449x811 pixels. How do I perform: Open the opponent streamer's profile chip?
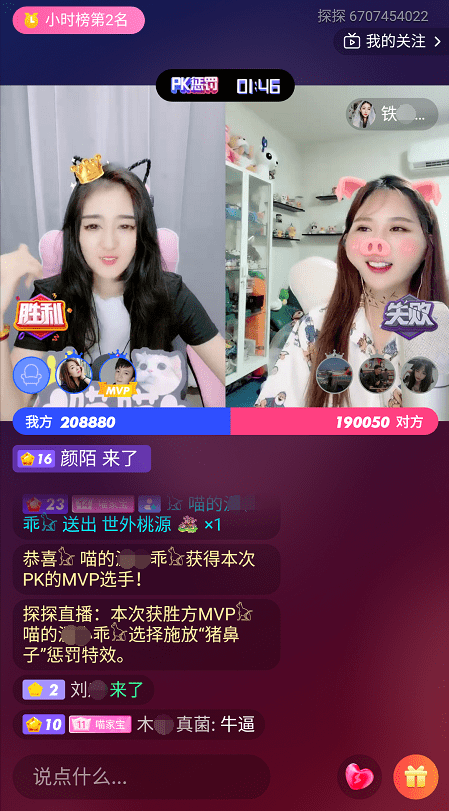(392, 114)
